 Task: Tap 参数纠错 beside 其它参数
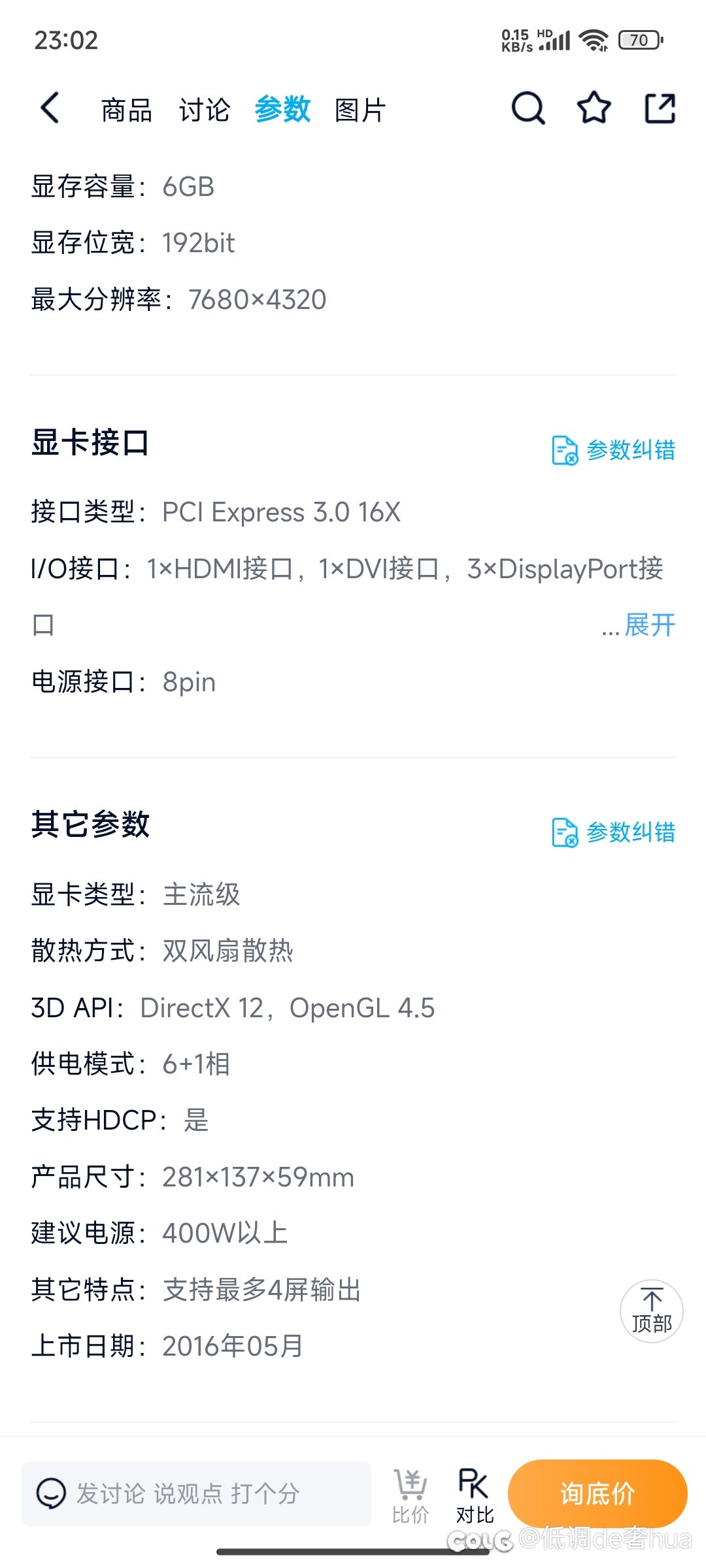613,832
